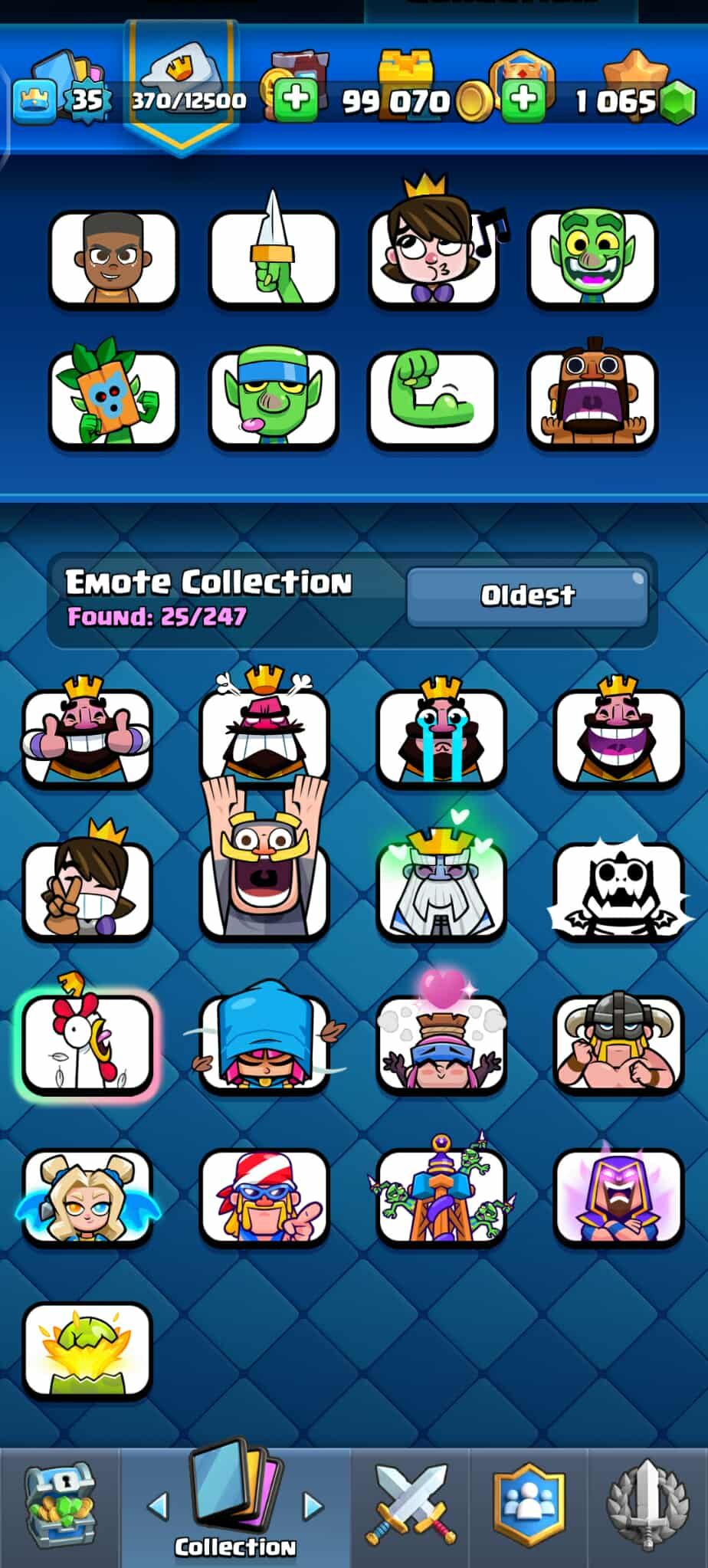Select the Goblin Drill tower emote
This screenshot has height=1568, width=708.
tap(441, 1197)
